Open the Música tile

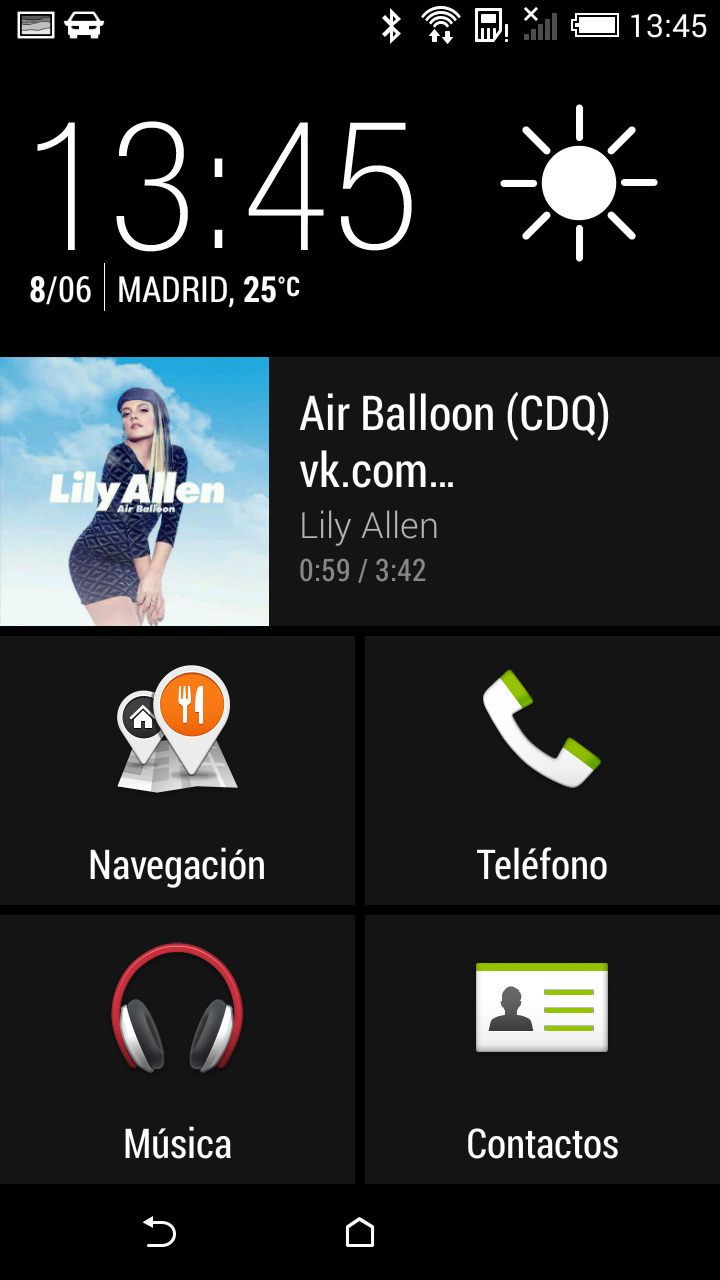point(177,1050)
